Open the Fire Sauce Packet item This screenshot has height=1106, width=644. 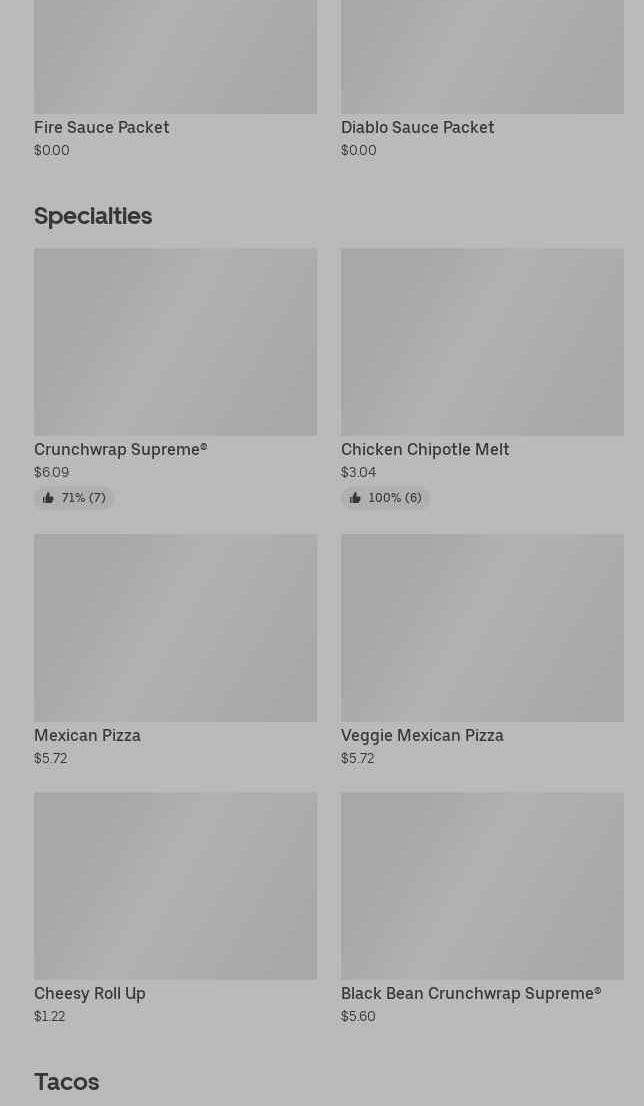(x=175, y=78)
